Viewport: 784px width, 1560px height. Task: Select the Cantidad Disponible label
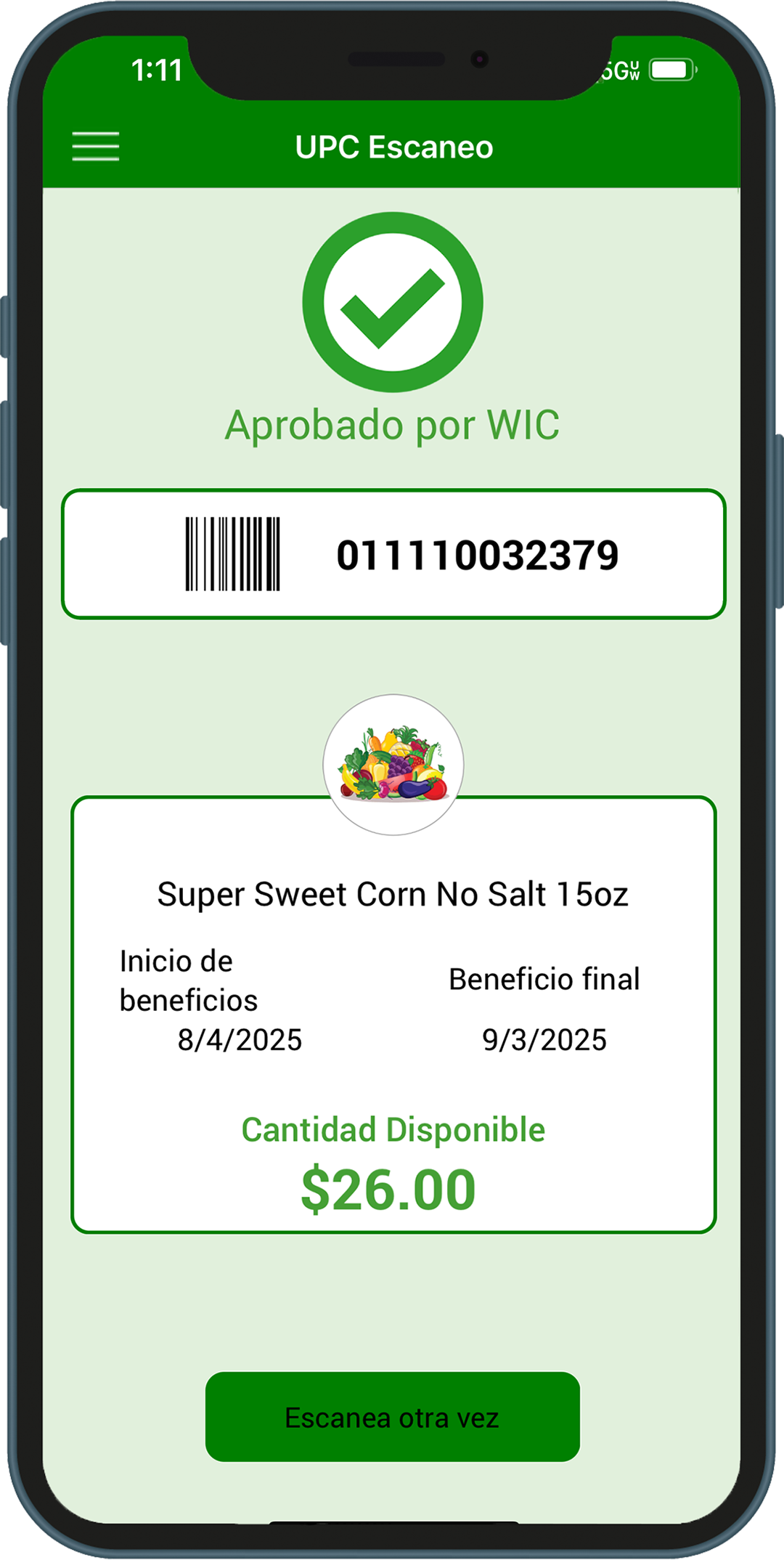[392, 1130]
